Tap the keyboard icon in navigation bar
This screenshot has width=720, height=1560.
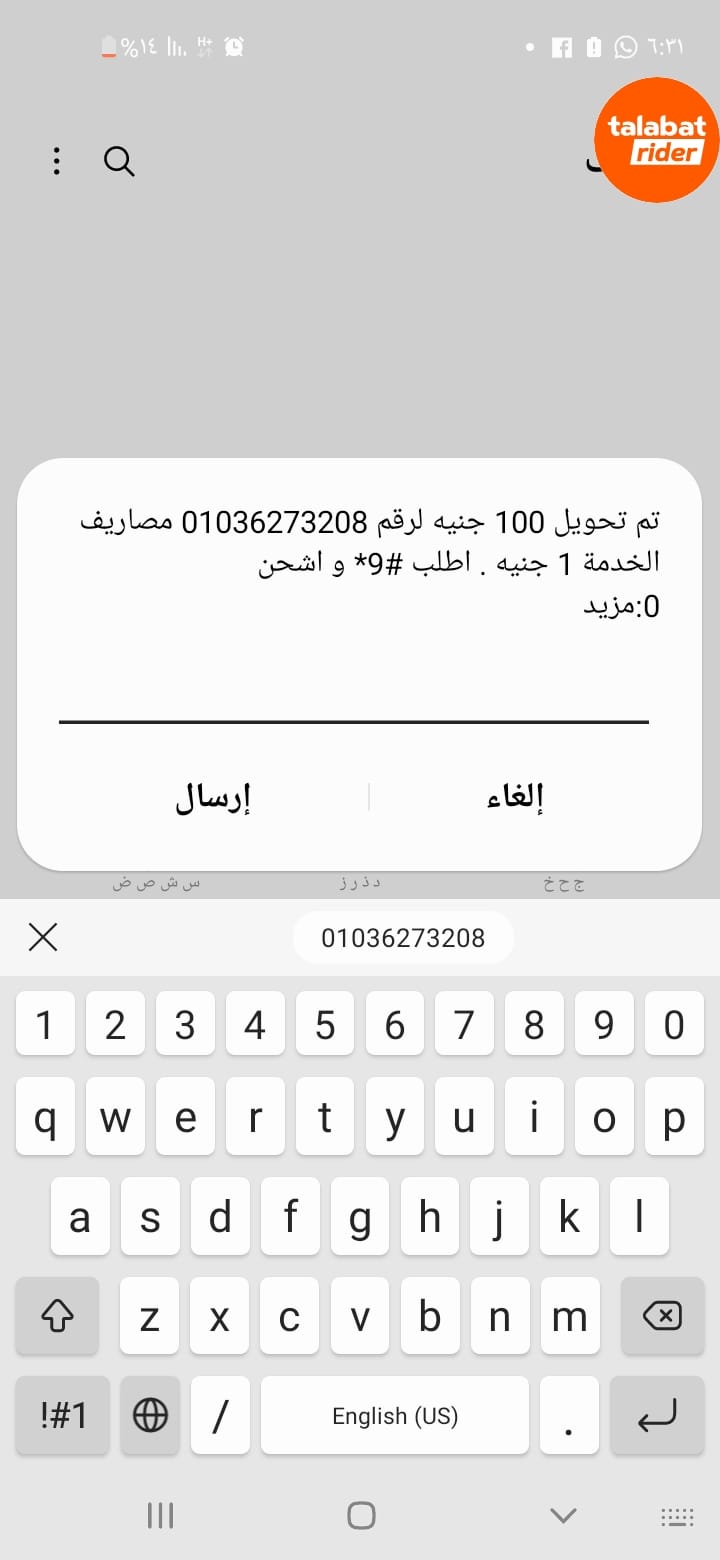pyautogui.click(x=679, y=1515)
